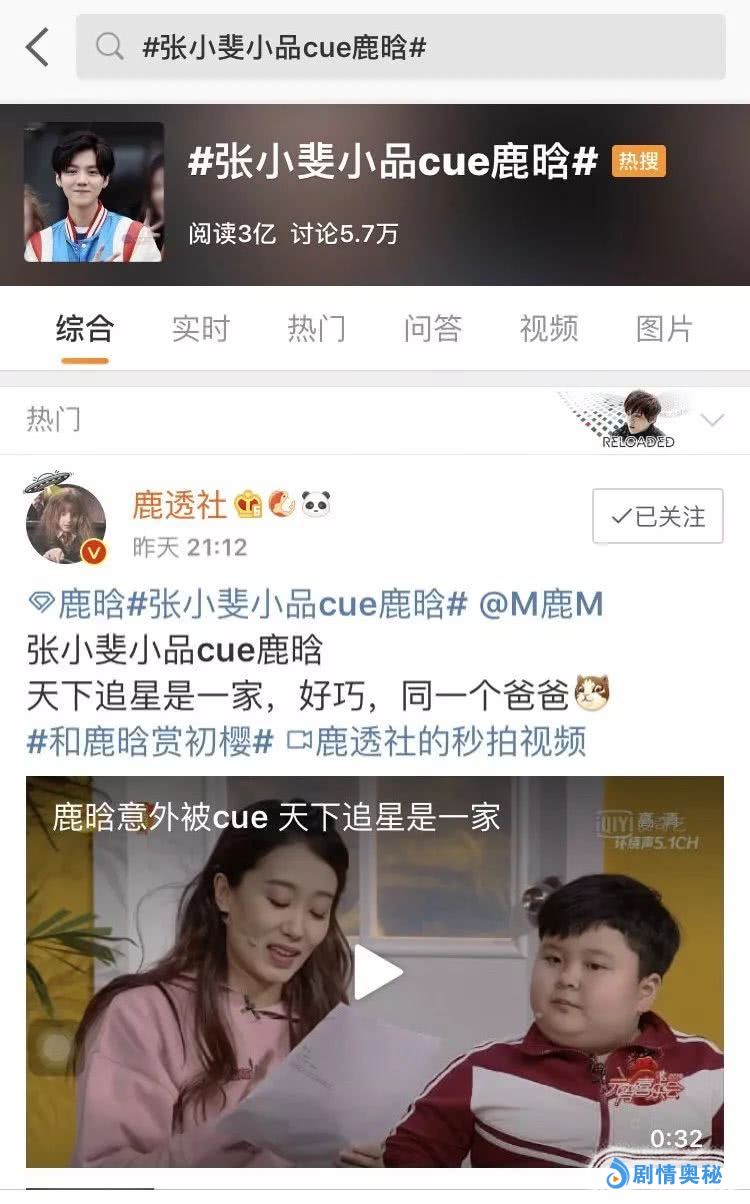Tap the search field with #张小斐小品cue鹿晗#
Image resolution: width=750 pixels, height=1204 pixels.
400,47
